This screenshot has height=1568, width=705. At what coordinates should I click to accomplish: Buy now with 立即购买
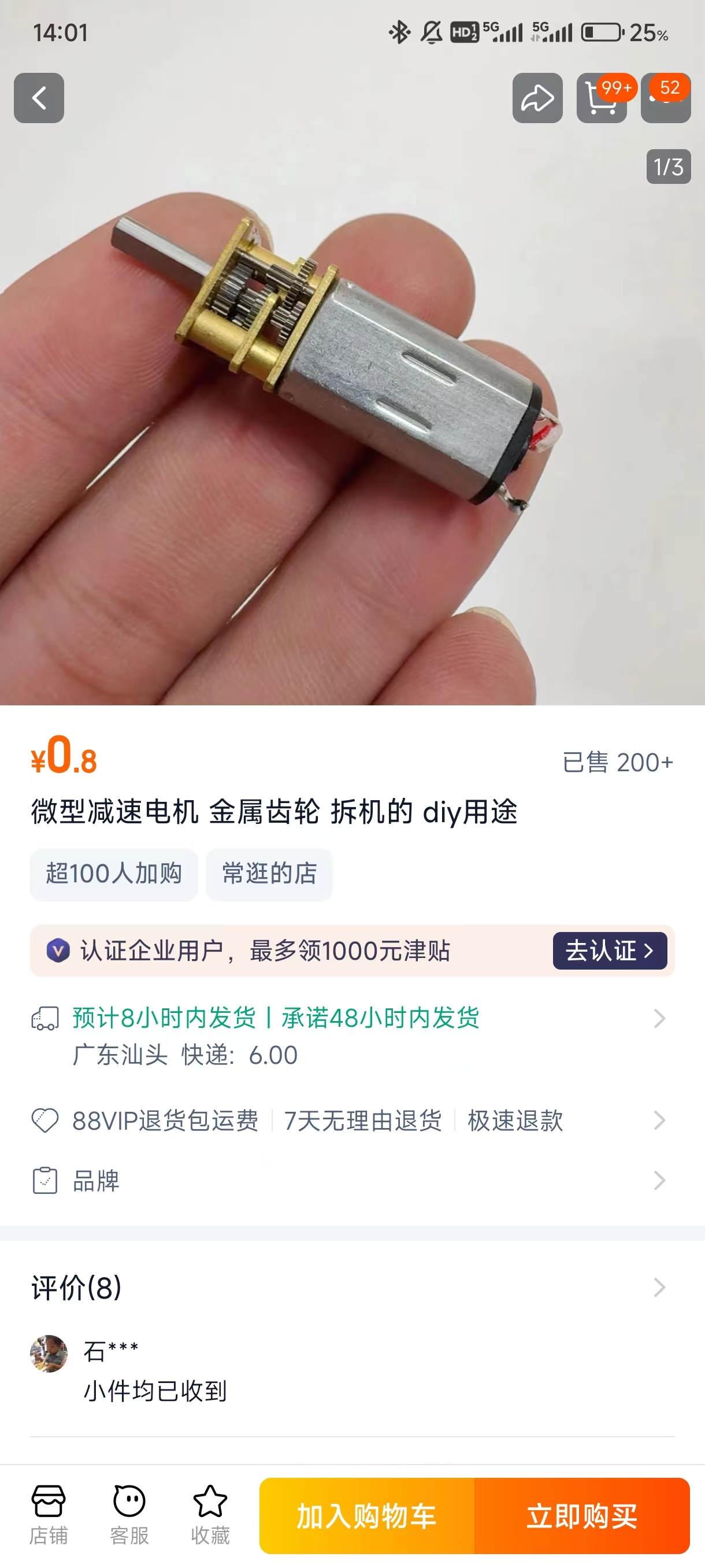(x=581, y=1515)
